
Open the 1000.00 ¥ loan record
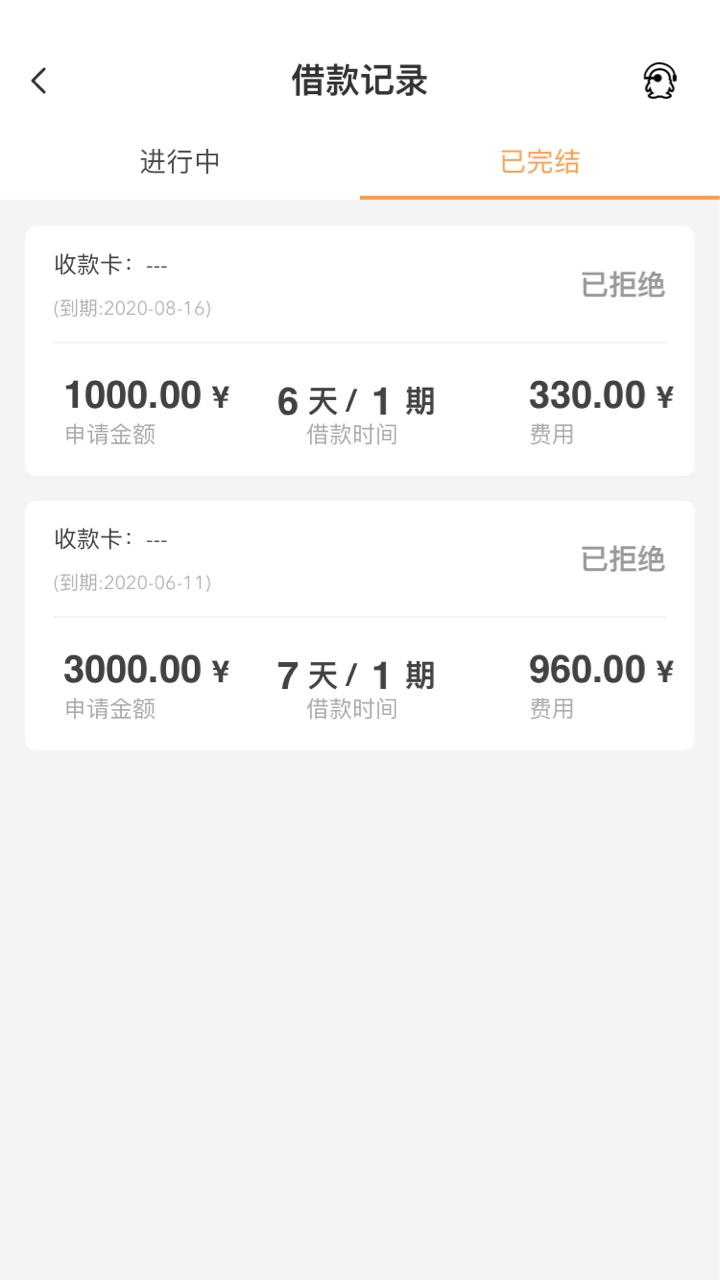(x=360, y=351)
